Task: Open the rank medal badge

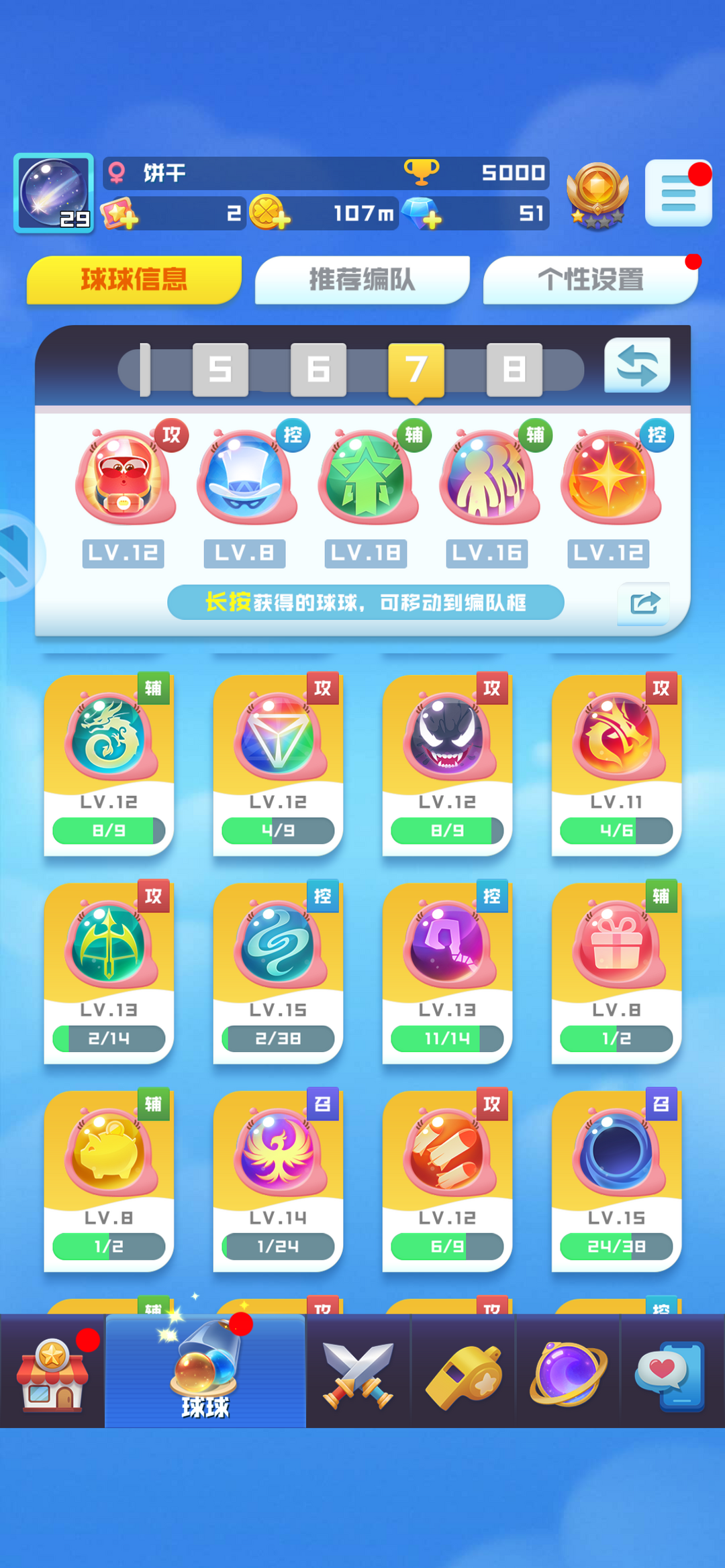Action: (597, 195)
